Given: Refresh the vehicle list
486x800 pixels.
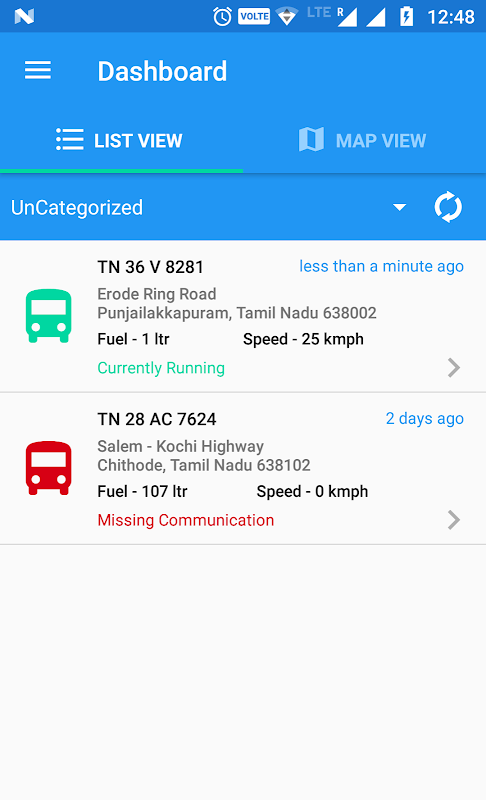Looking at the screenshot, I should [x=448, y=207].
